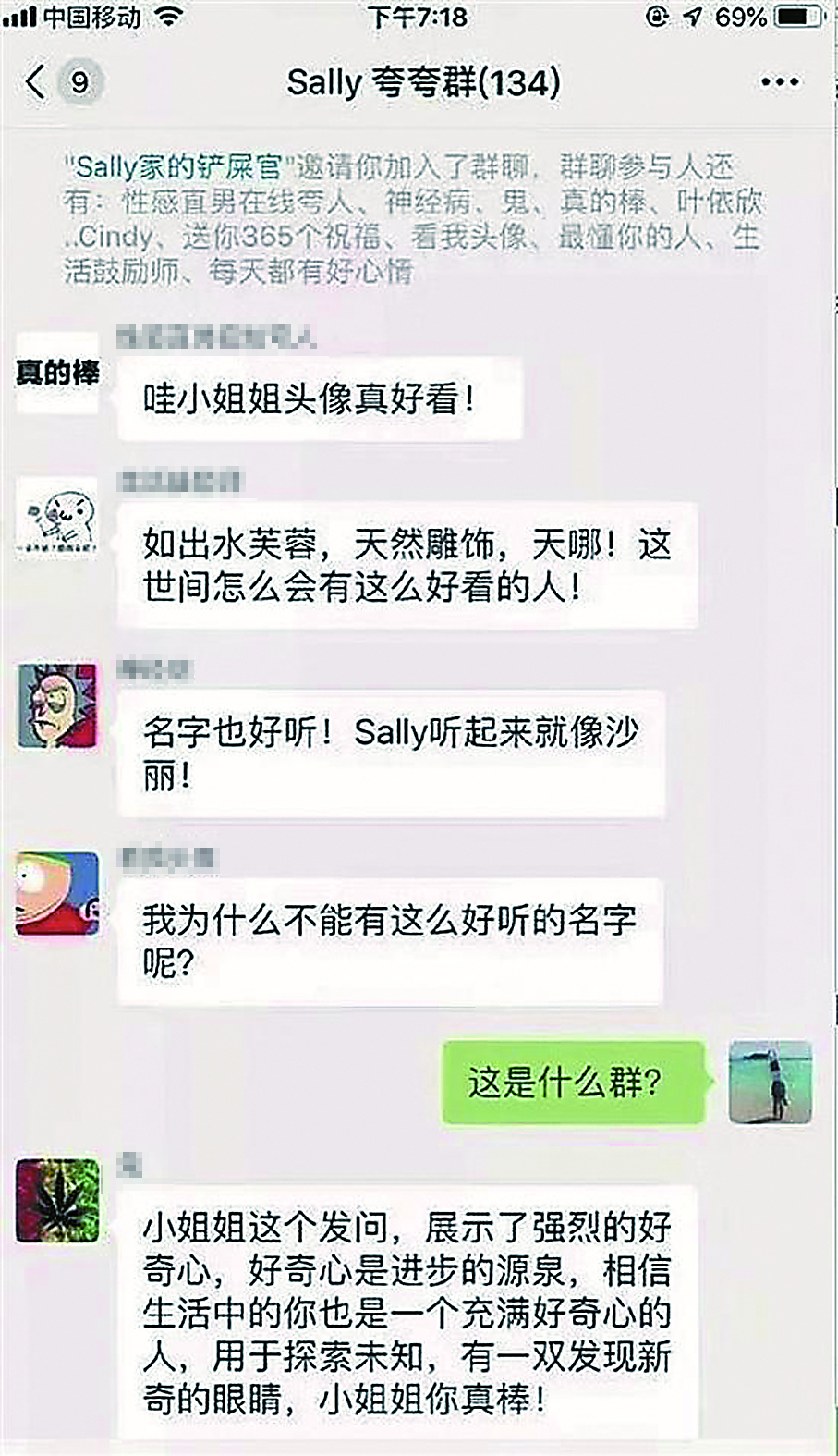
Task: Open the Rick cartoon avatar's profile
Action: click(57, 706)
